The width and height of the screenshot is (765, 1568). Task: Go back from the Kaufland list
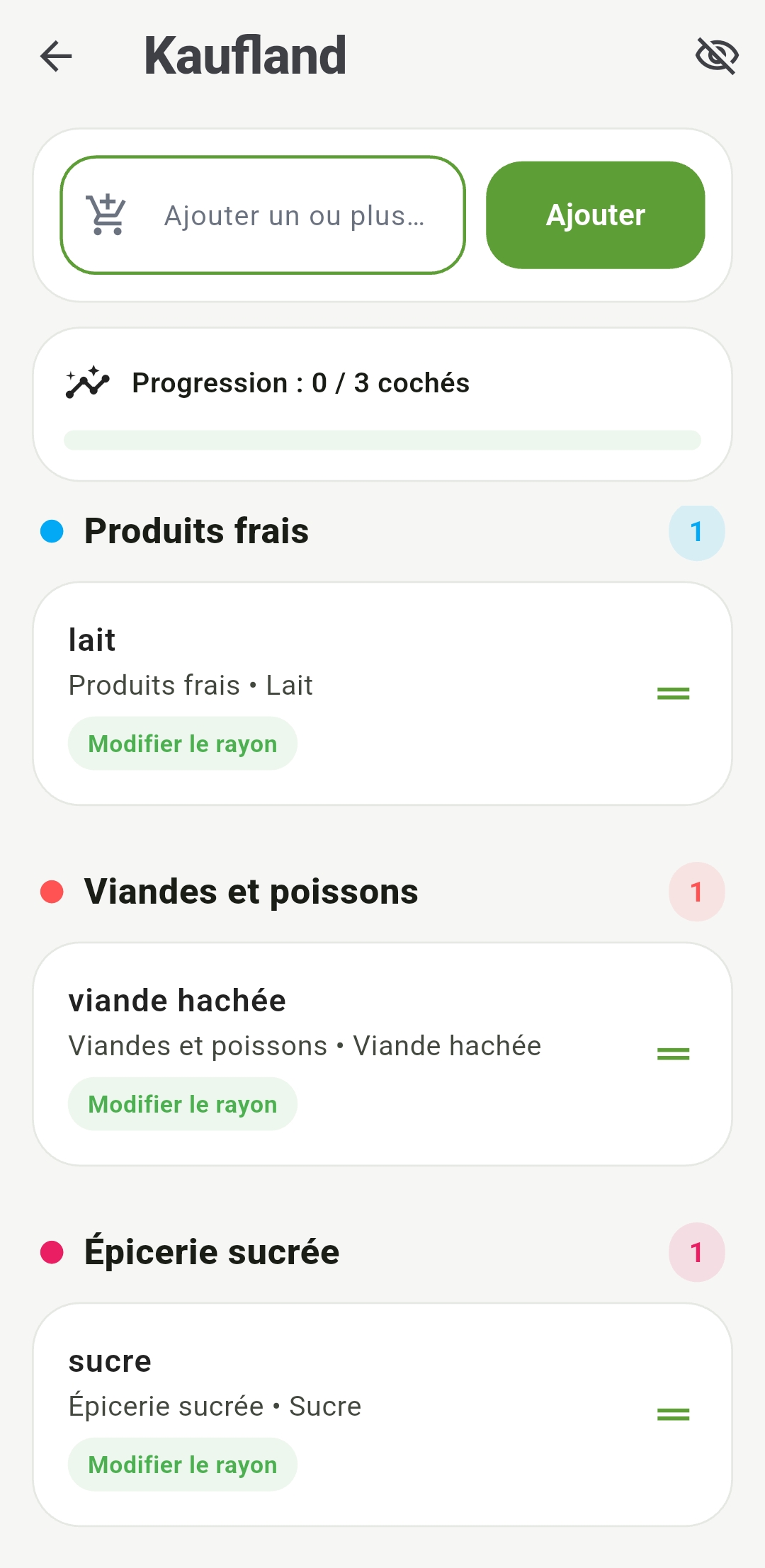click(57, 56)
